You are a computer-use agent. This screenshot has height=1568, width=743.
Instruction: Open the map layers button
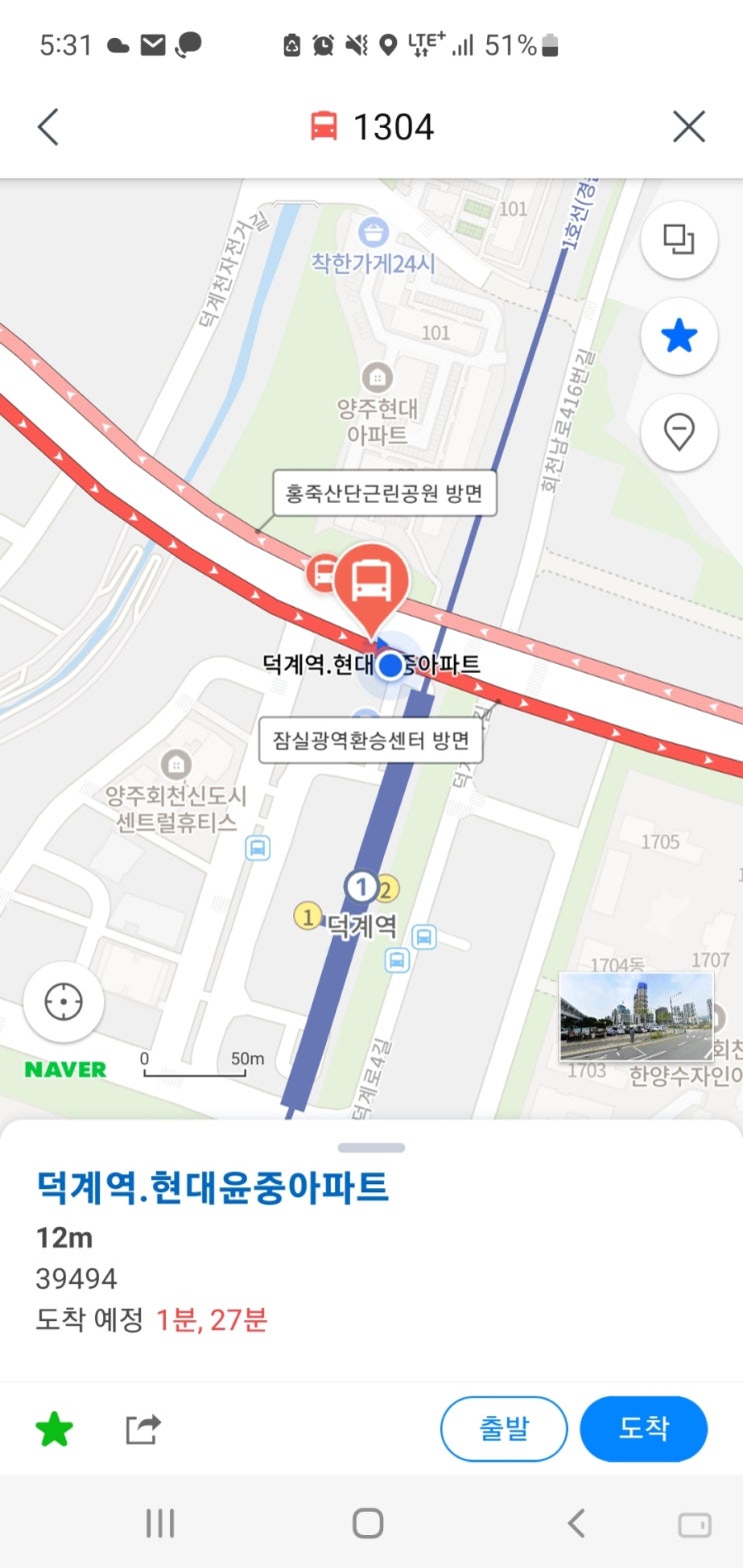click(x=679, y=240)
